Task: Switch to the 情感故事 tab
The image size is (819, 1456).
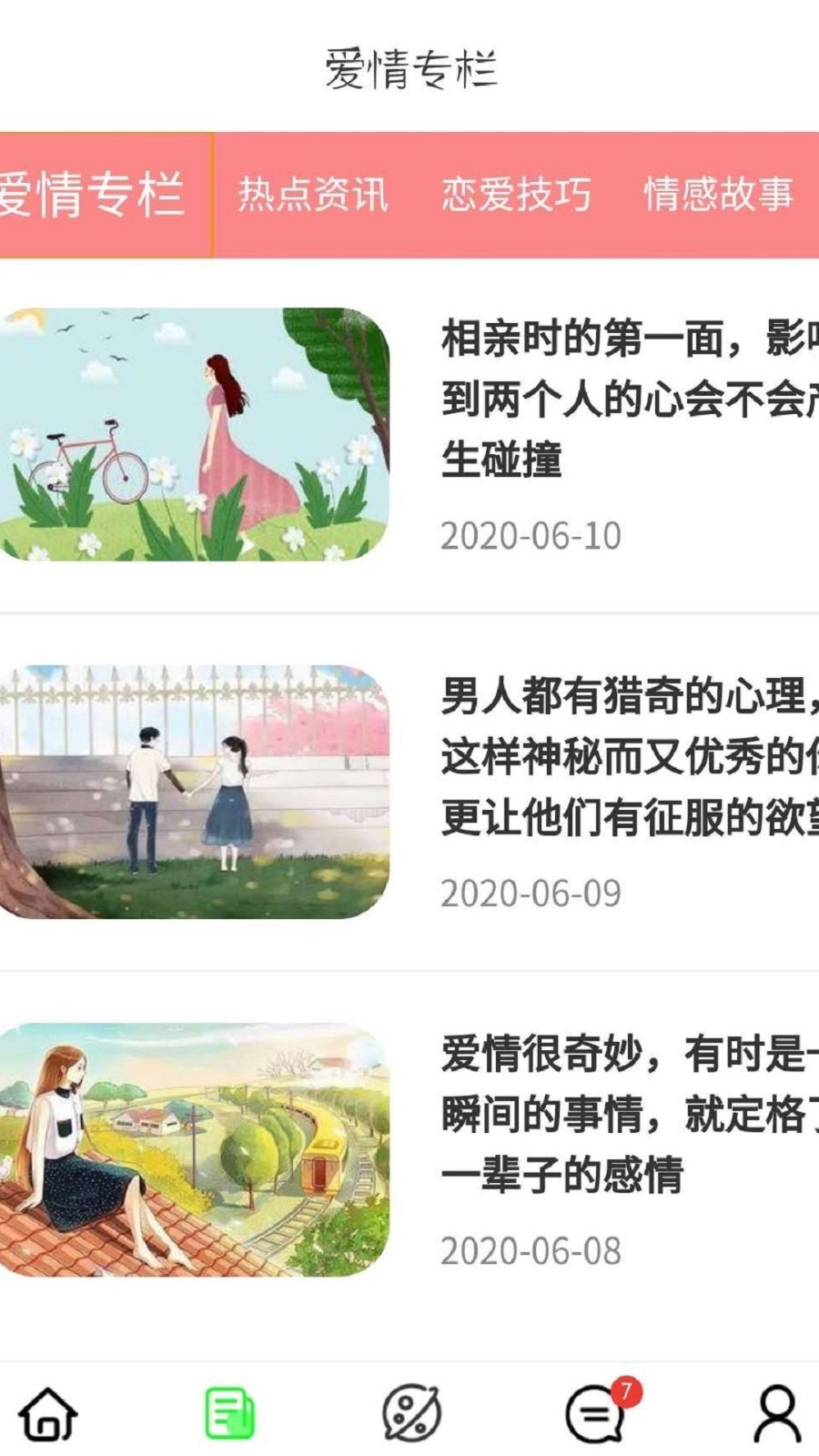Action: click(x=719, y=194)
